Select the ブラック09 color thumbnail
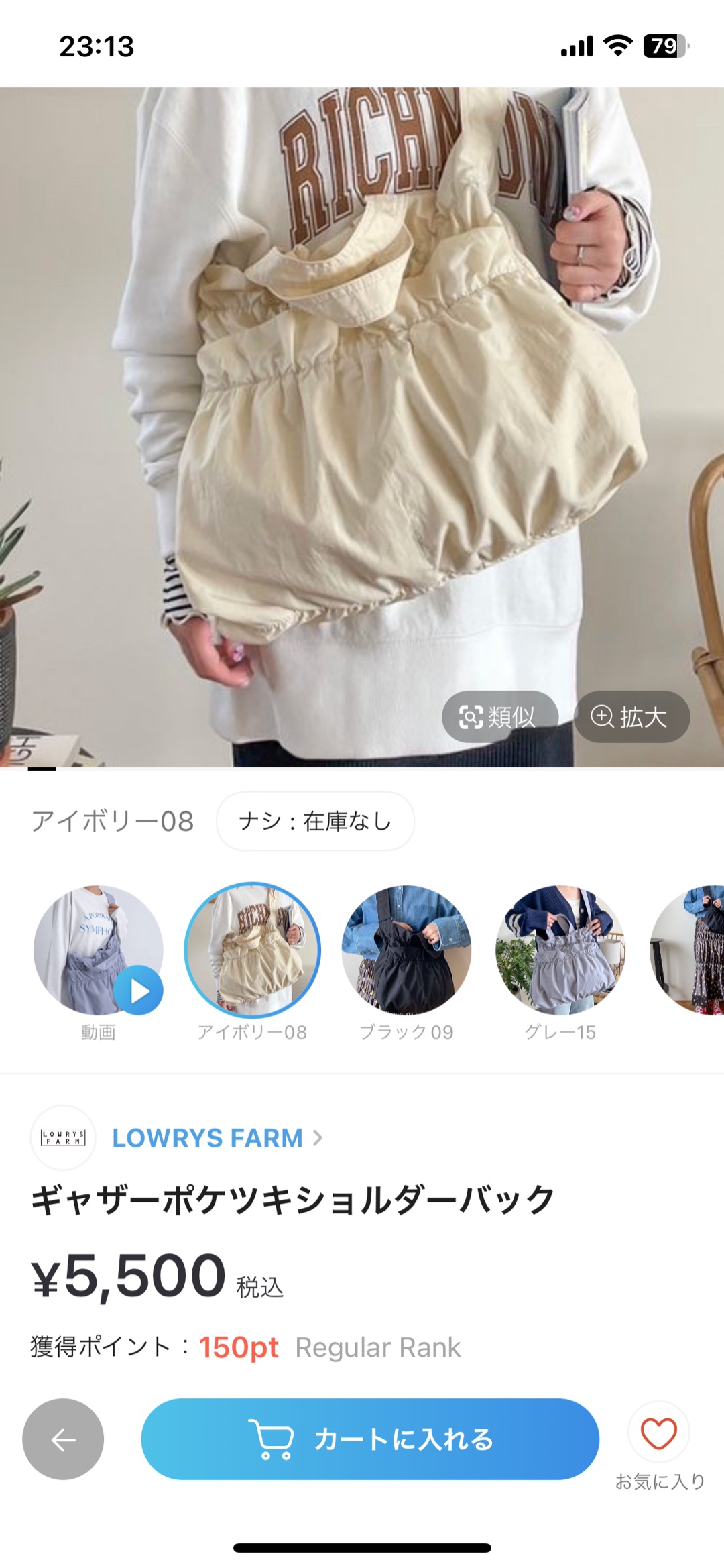This screenshot has width=724, height=1568. click(406, 950)
